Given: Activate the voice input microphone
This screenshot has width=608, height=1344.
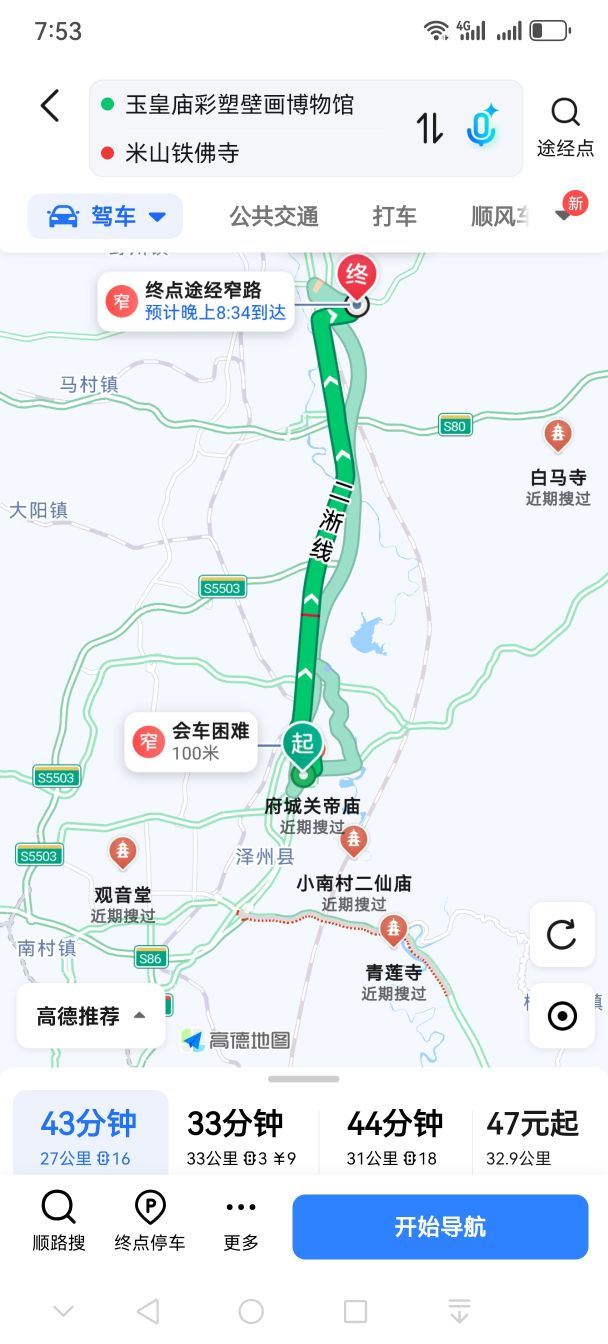Looking at the screenshot, I should pyautogui.click(x=482, y=128).
